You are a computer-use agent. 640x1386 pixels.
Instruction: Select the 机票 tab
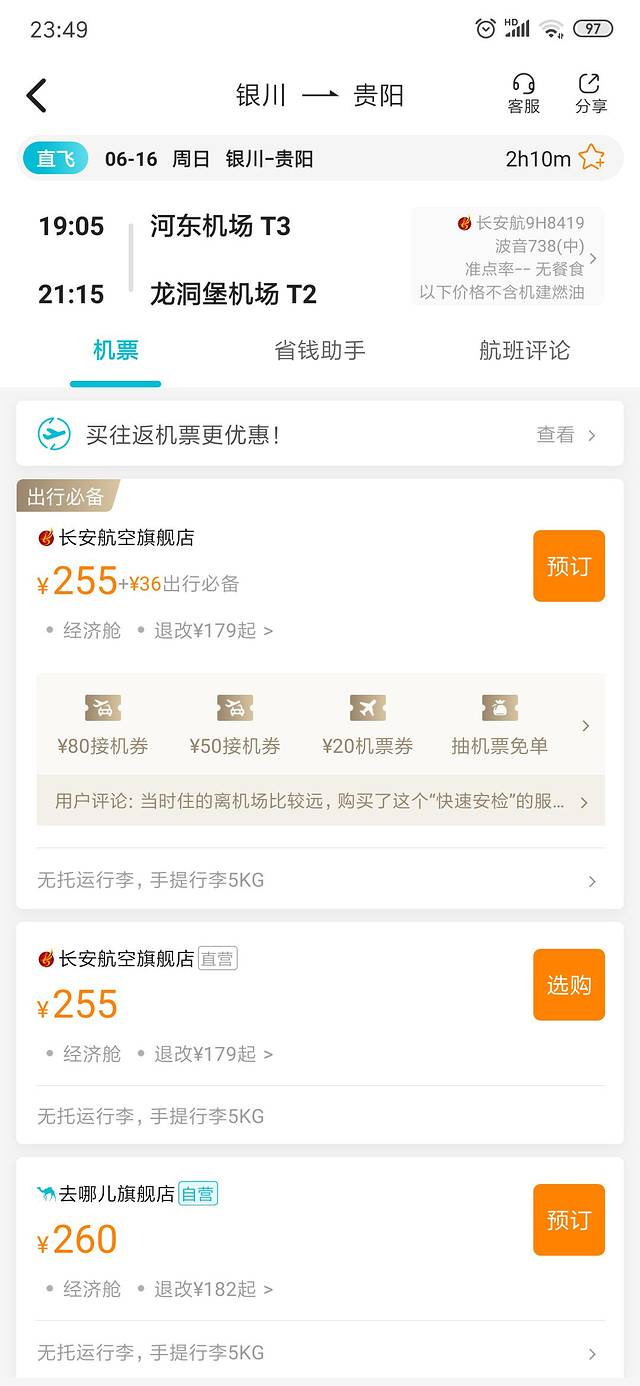(x=115, y=350)
